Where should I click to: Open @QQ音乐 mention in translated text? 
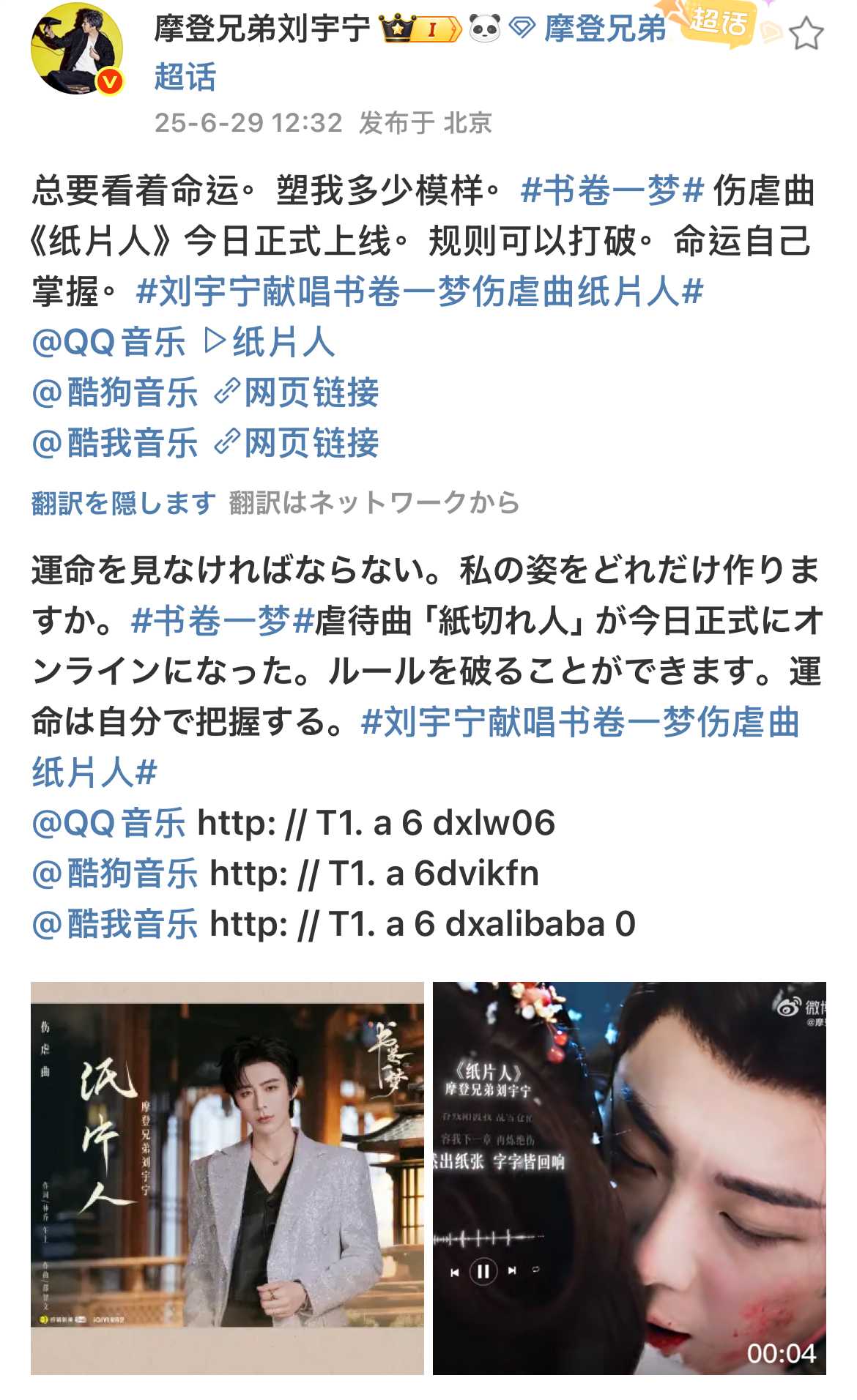point(108,824)
